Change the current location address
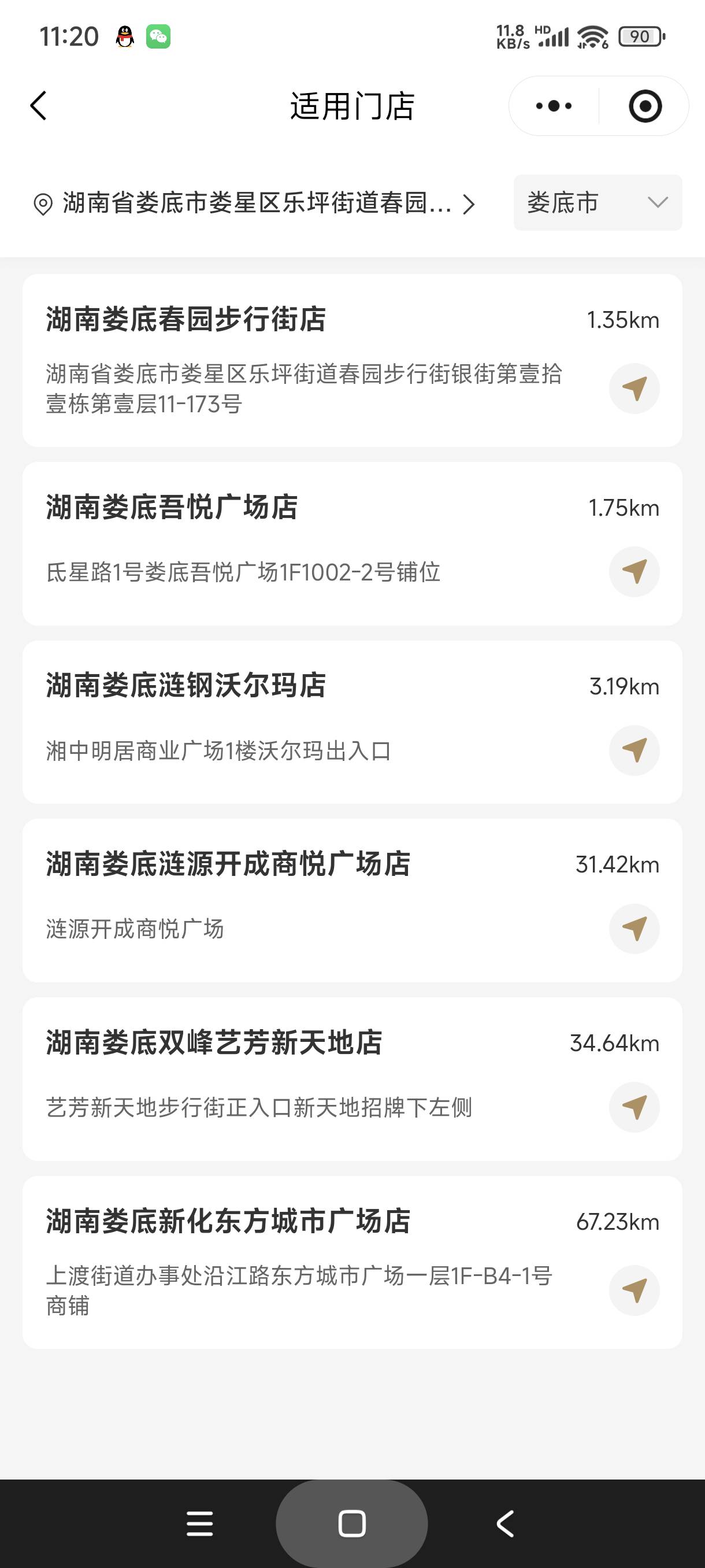Screen dimensions: 705x1568 click(x=255, y=204)
